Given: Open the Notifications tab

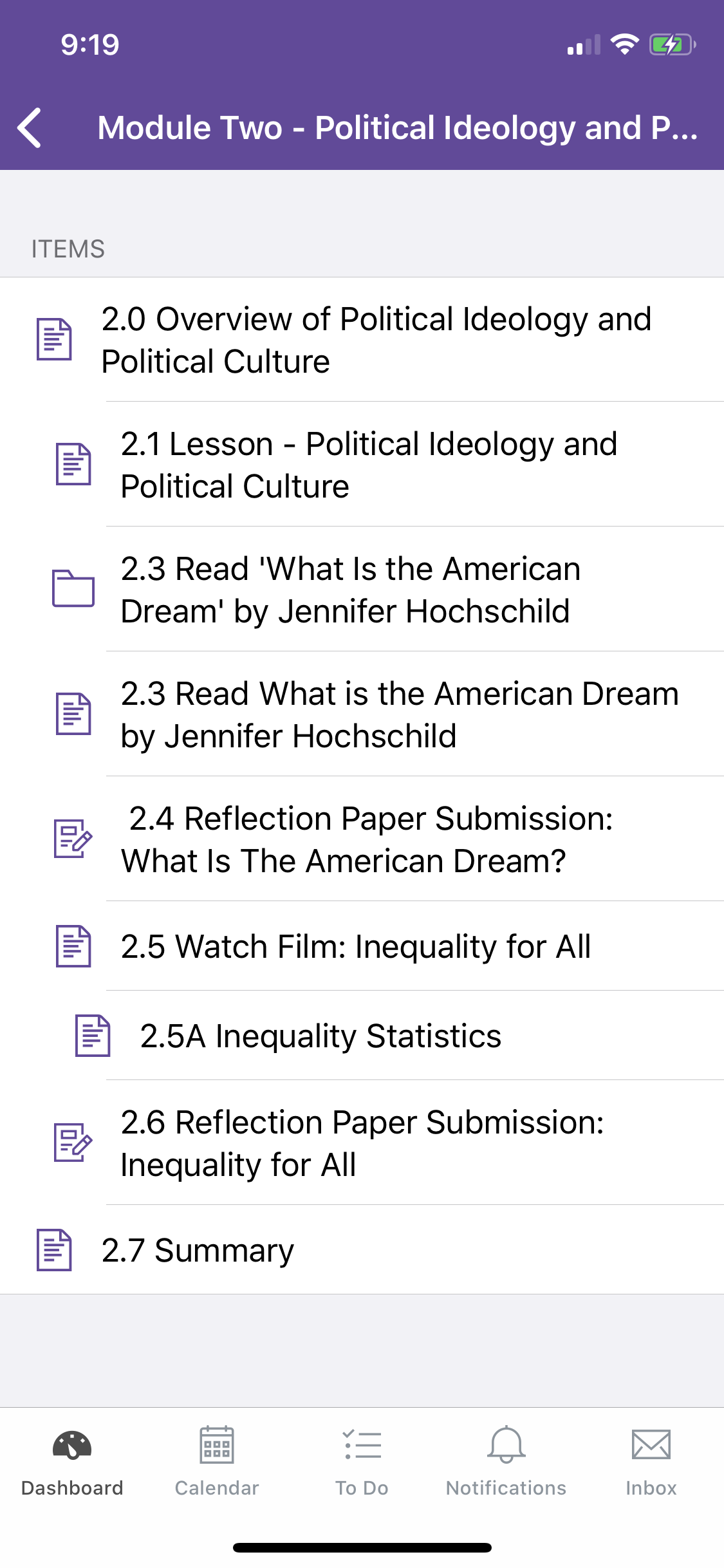Looking at the screenshot, I should click(506, 1461).
